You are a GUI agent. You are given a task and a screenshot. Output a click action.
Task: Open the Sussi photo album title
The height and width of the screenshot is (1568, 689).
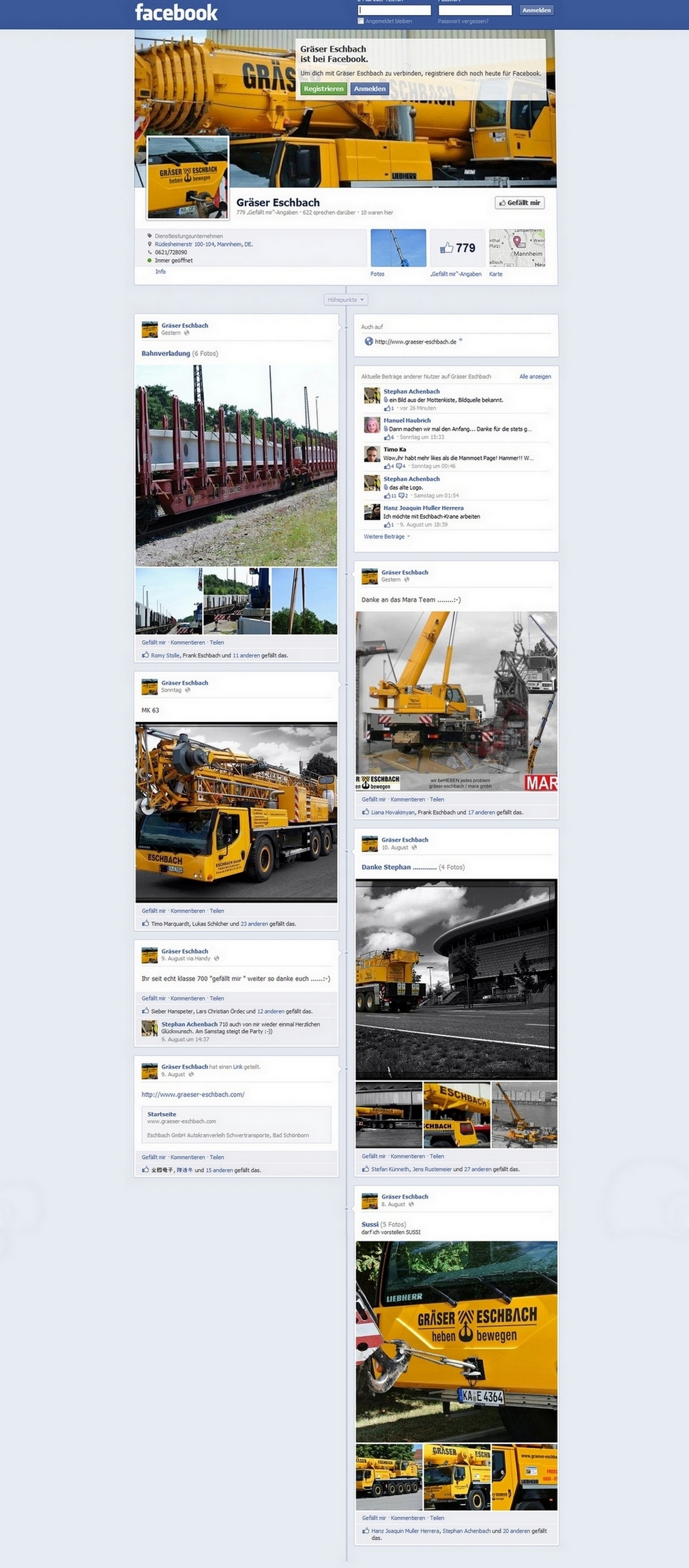click(x=370, y=1224)
